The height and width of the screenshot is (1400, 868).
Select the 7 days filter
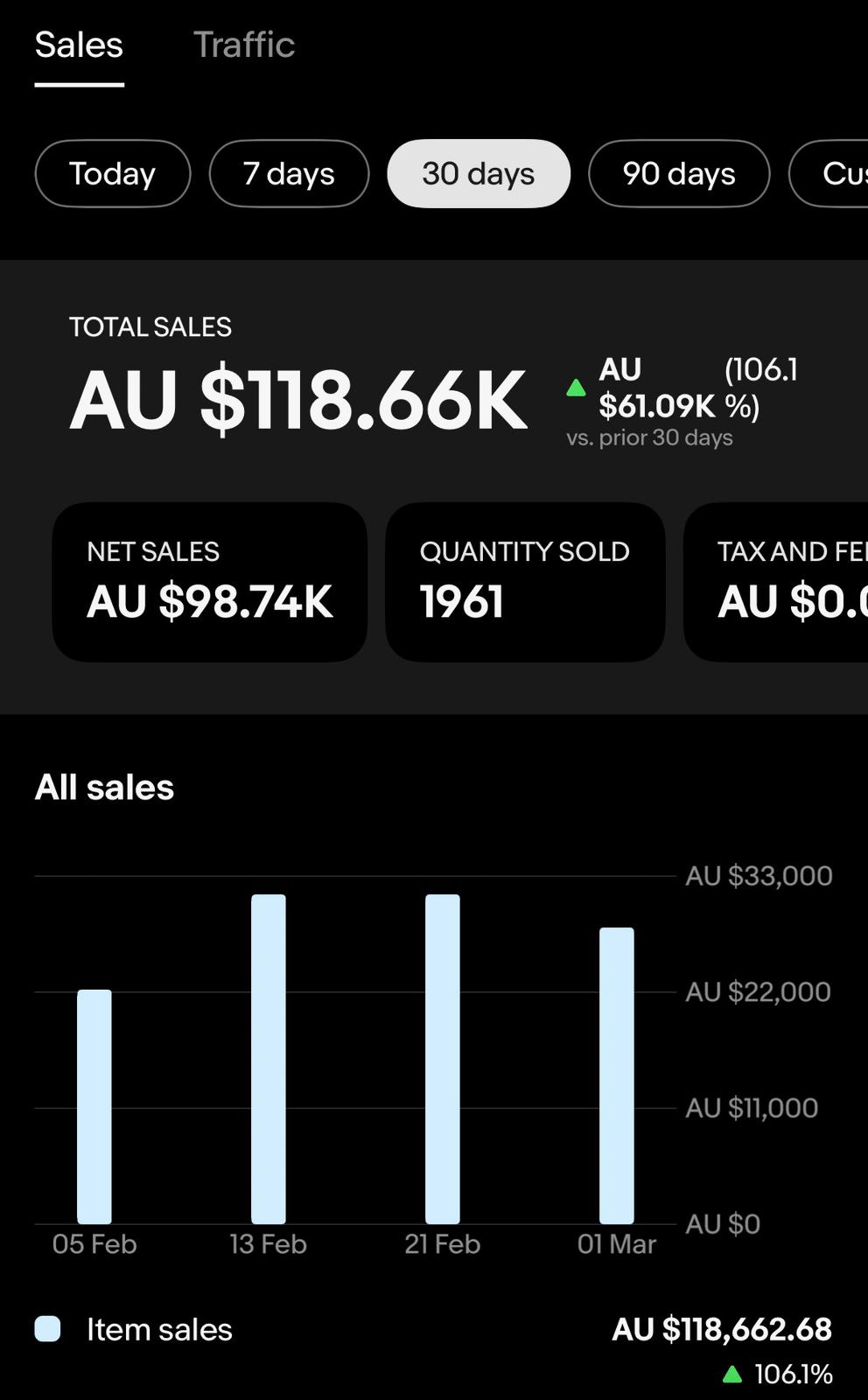pos(289,173)
